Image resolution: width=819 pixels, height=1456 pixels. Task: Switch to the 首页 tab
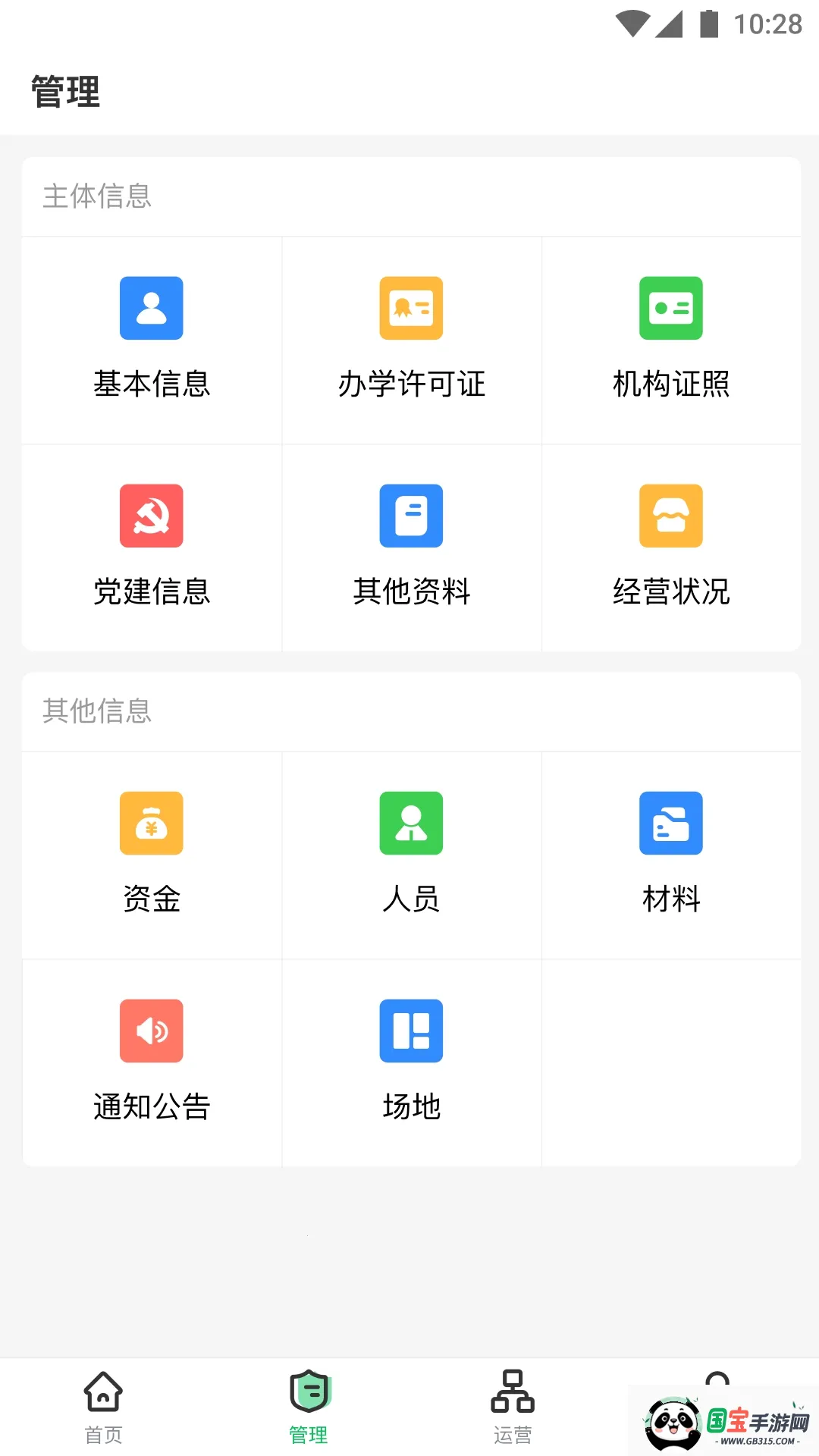click(102, 1410)
